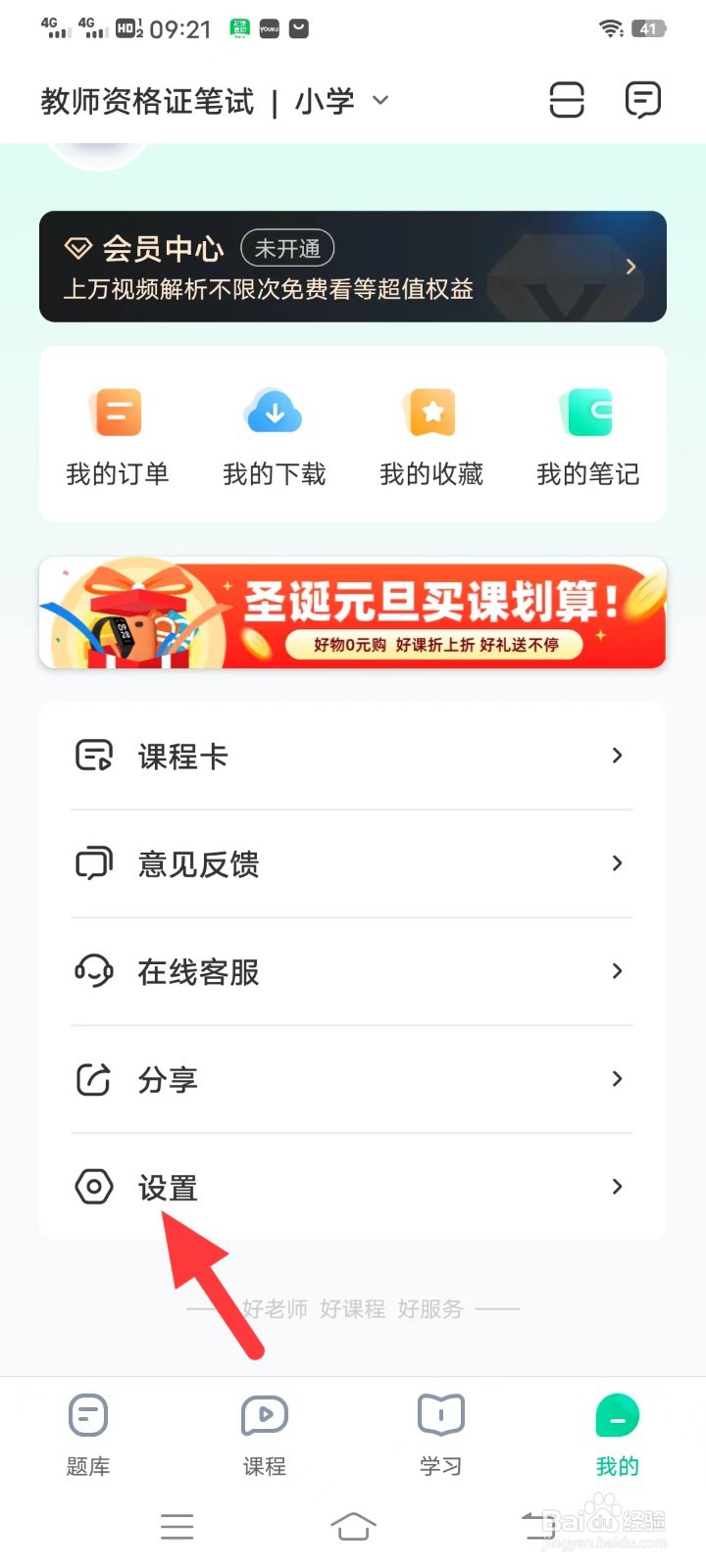Viewport: 706px width, 1568px height.
Task: Tap the 未开通 membership badge
Action: pos(286,248)
